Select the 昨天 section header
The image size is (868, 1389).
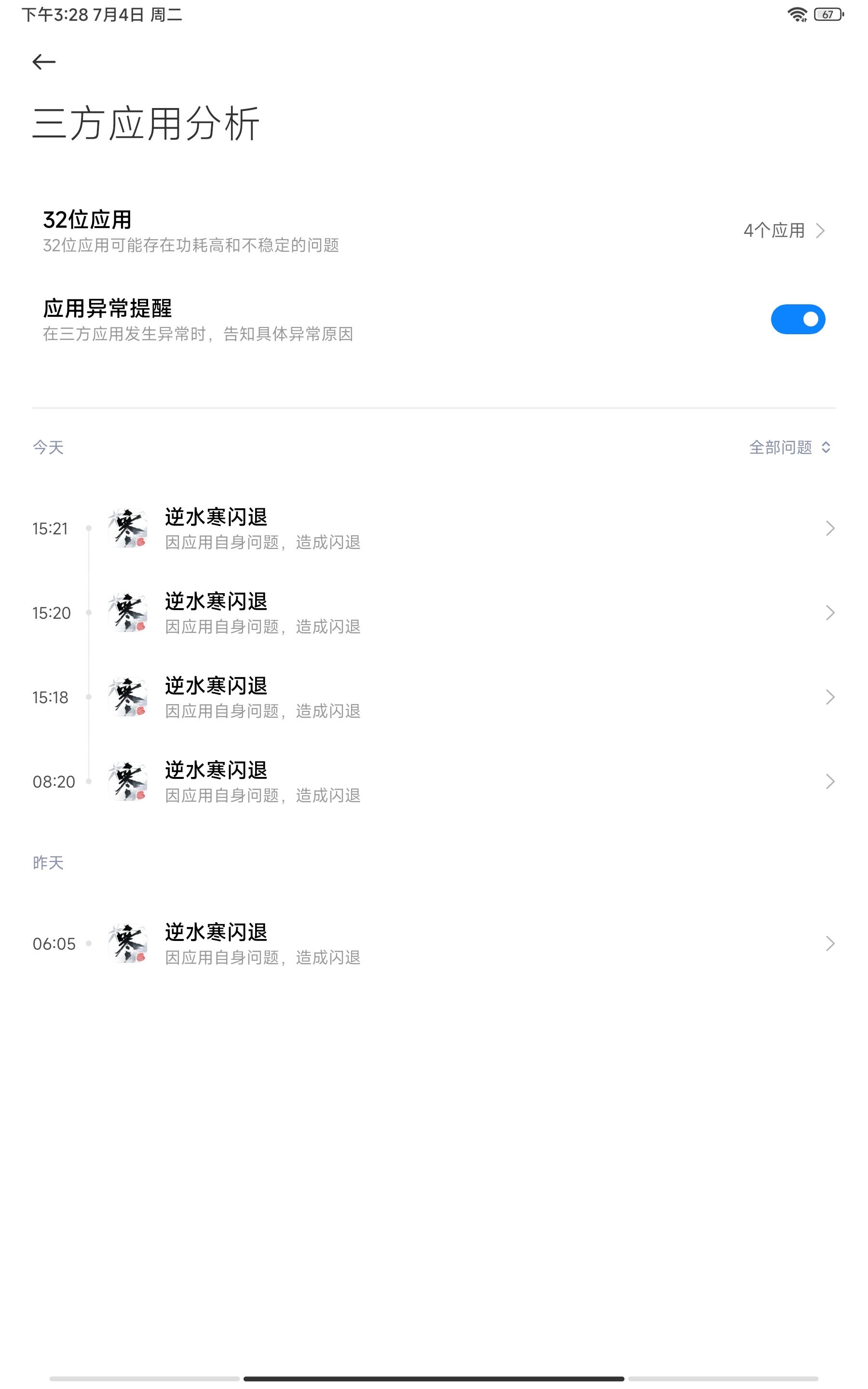[48, 863]
